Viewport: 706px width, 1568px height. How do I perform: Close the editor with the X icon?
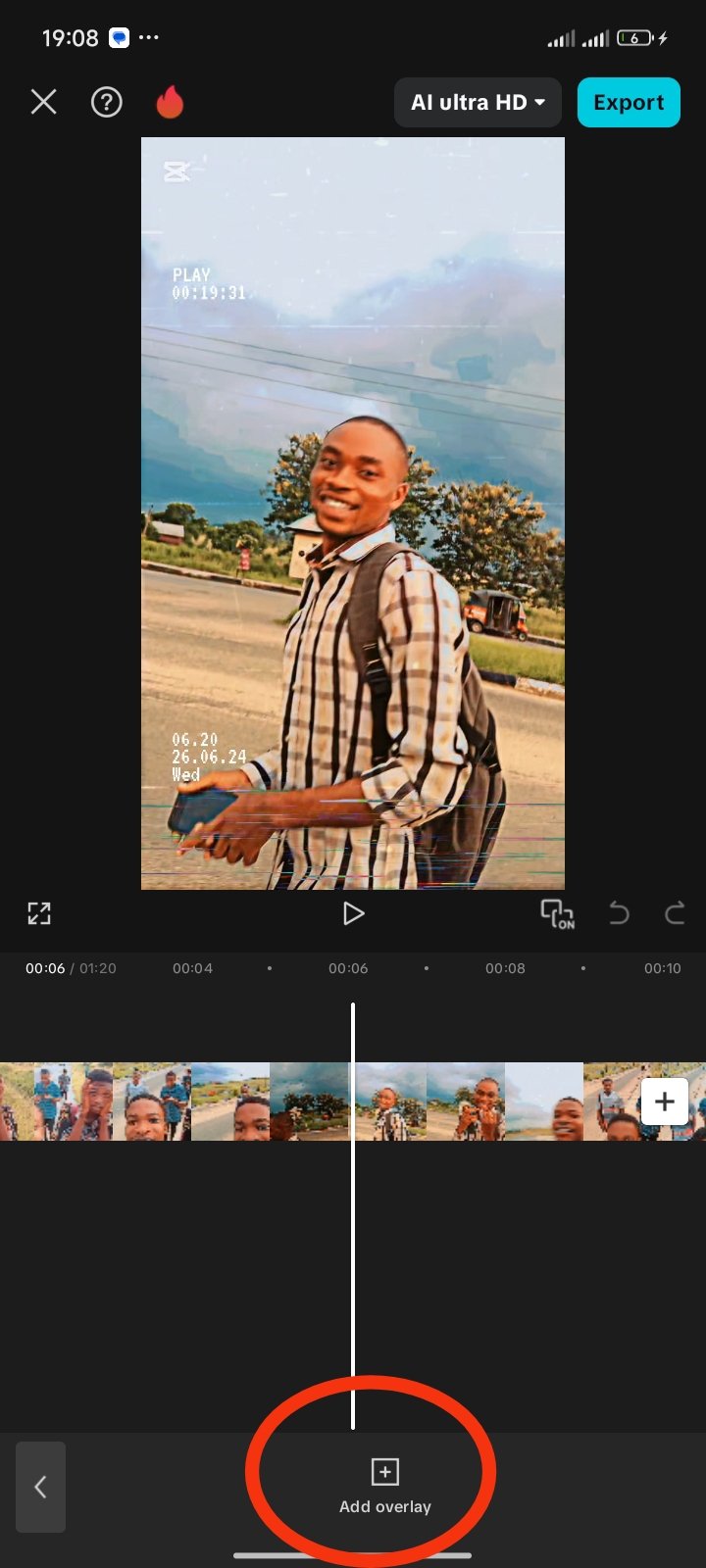click(43, 102)
